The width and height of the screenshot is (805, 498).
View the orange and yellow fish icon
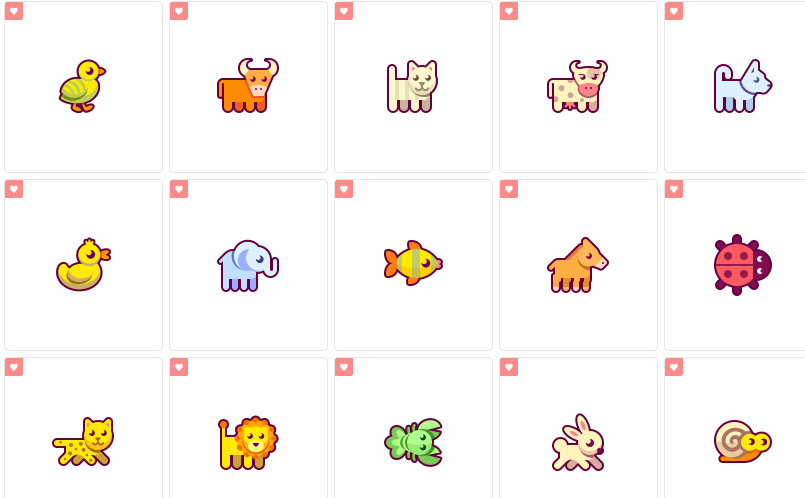pos(412,264)
